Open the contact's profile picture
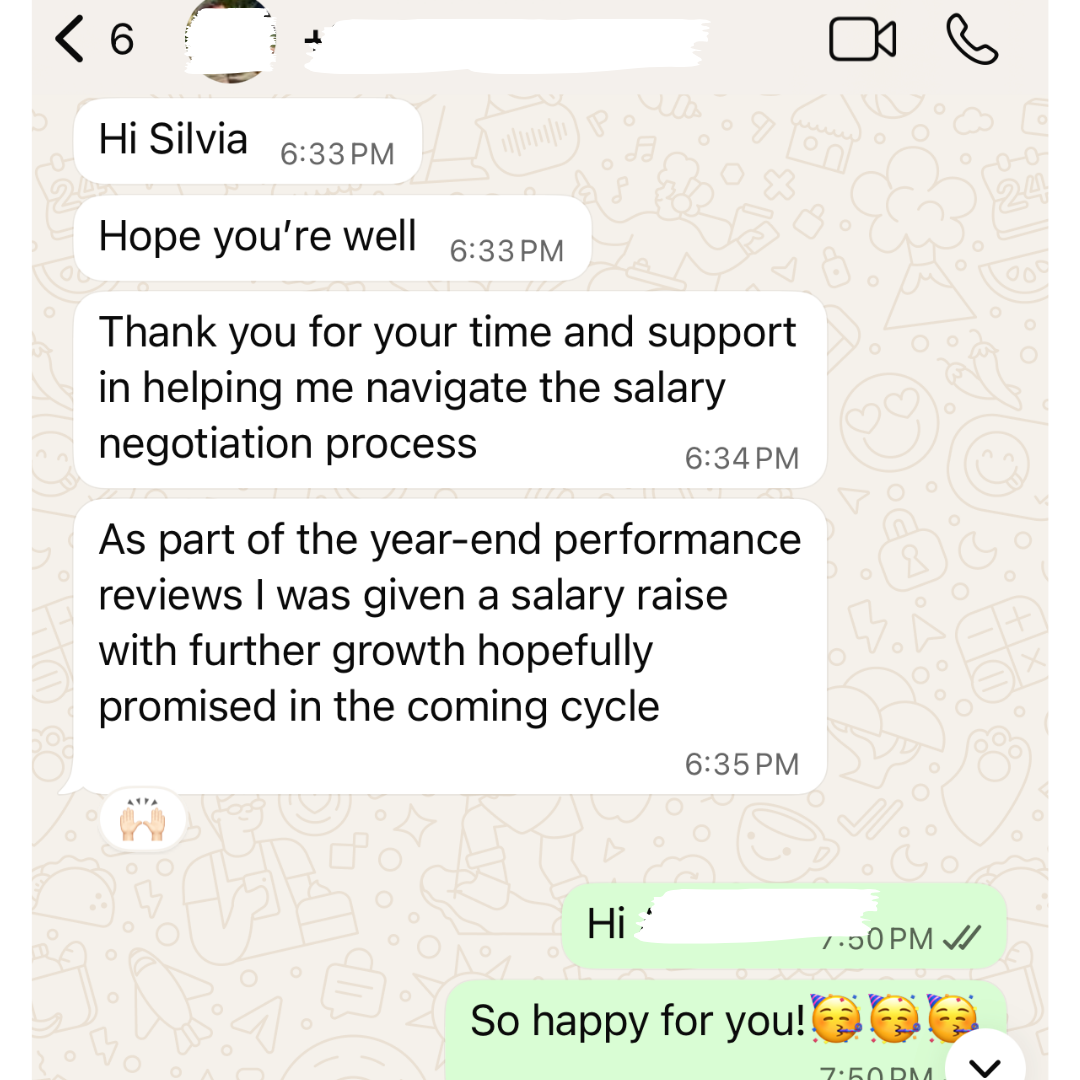The width and height of the screenshot is (1080, 1080). [x=230, y=41]
